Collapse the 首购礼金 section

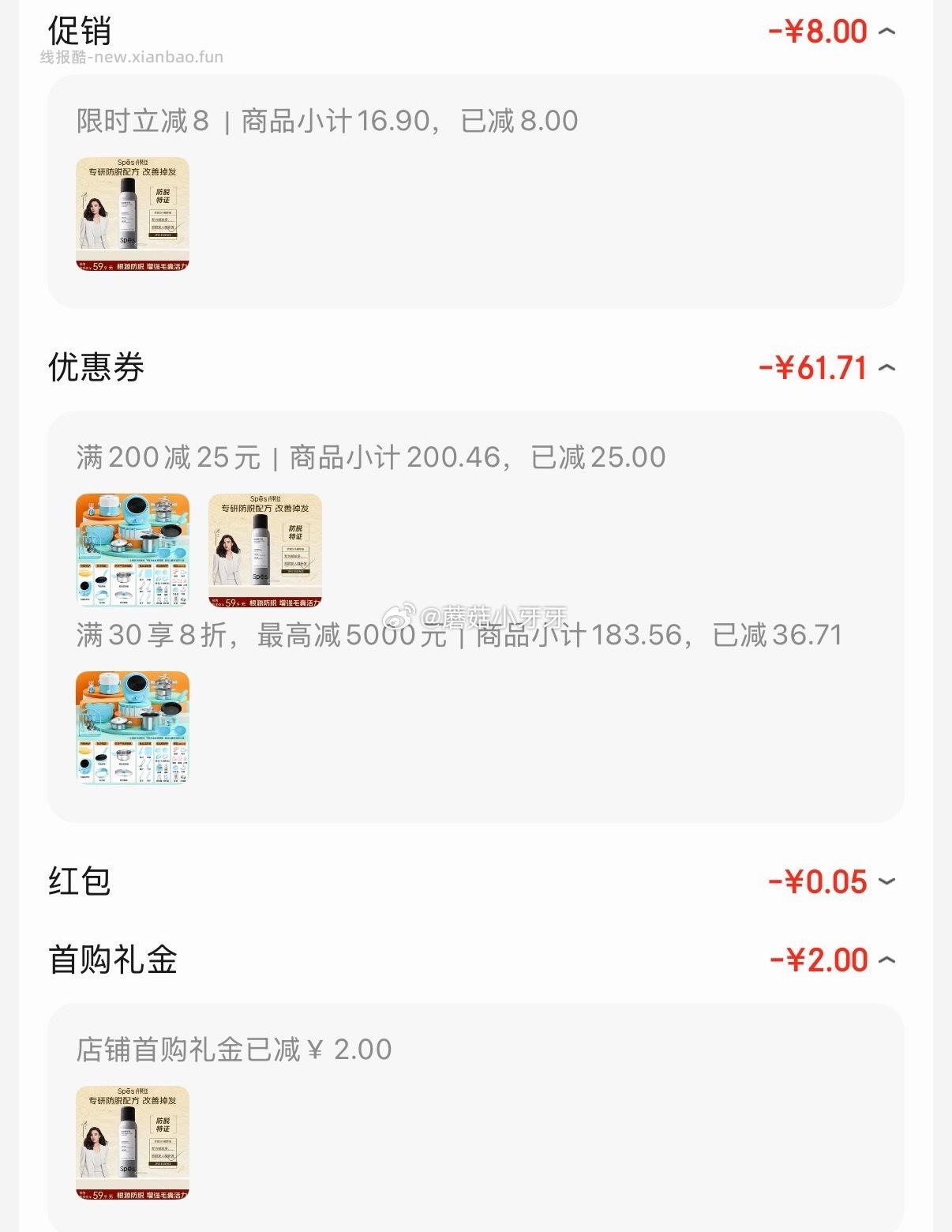888,958
